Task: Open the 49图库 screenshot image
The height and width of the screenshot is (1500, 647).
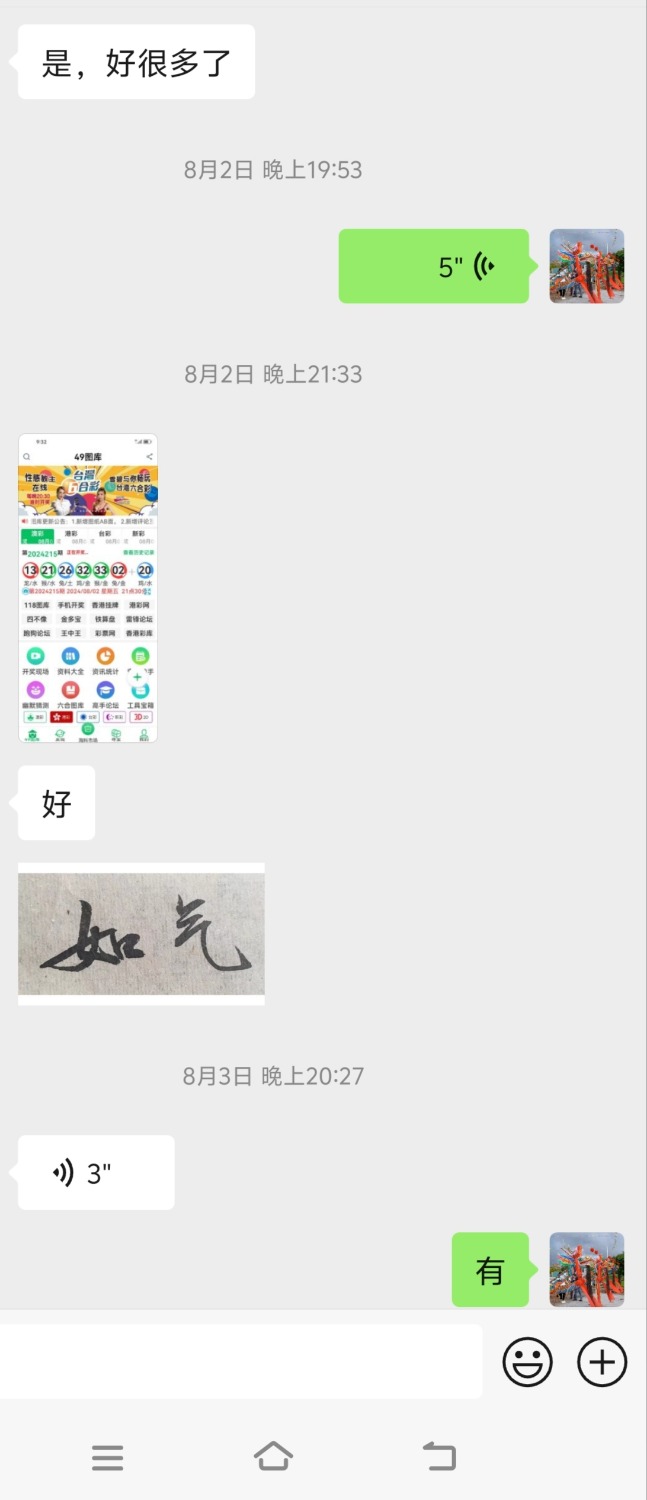Action: (x=88, y=588)
